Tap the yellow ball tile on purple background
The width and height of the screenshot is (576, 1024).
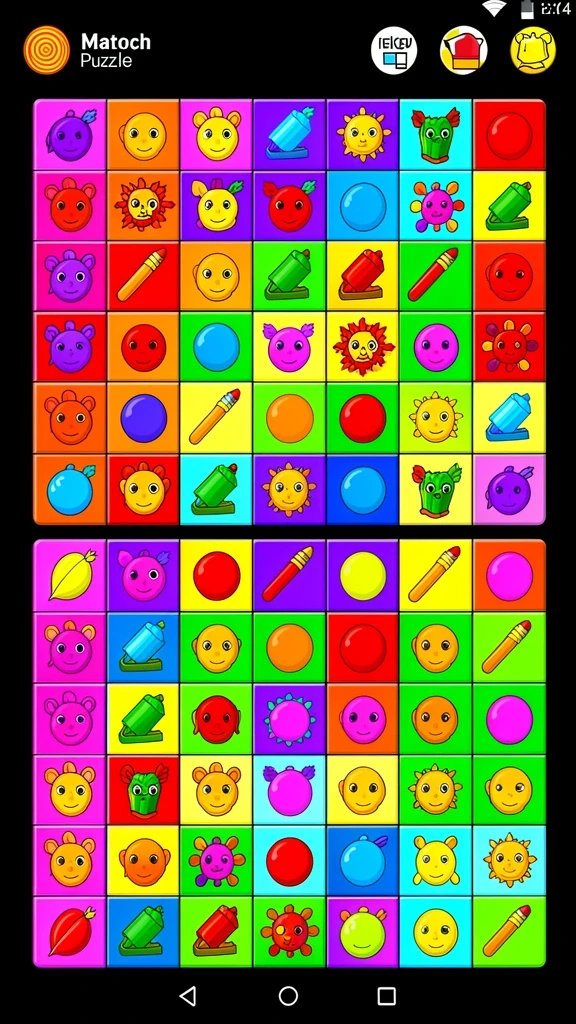[x=362, y=575]
